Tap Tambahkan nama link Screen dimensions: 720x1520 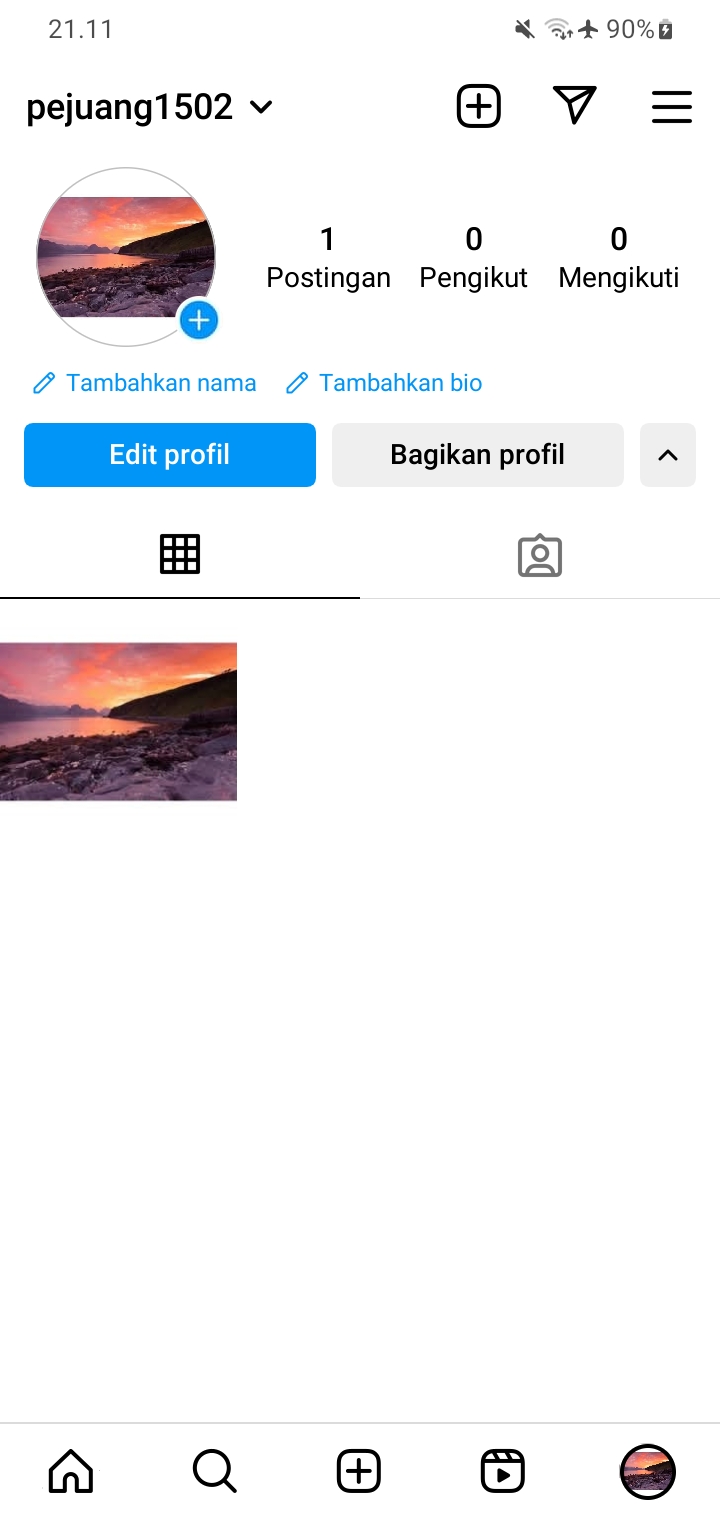145,383
